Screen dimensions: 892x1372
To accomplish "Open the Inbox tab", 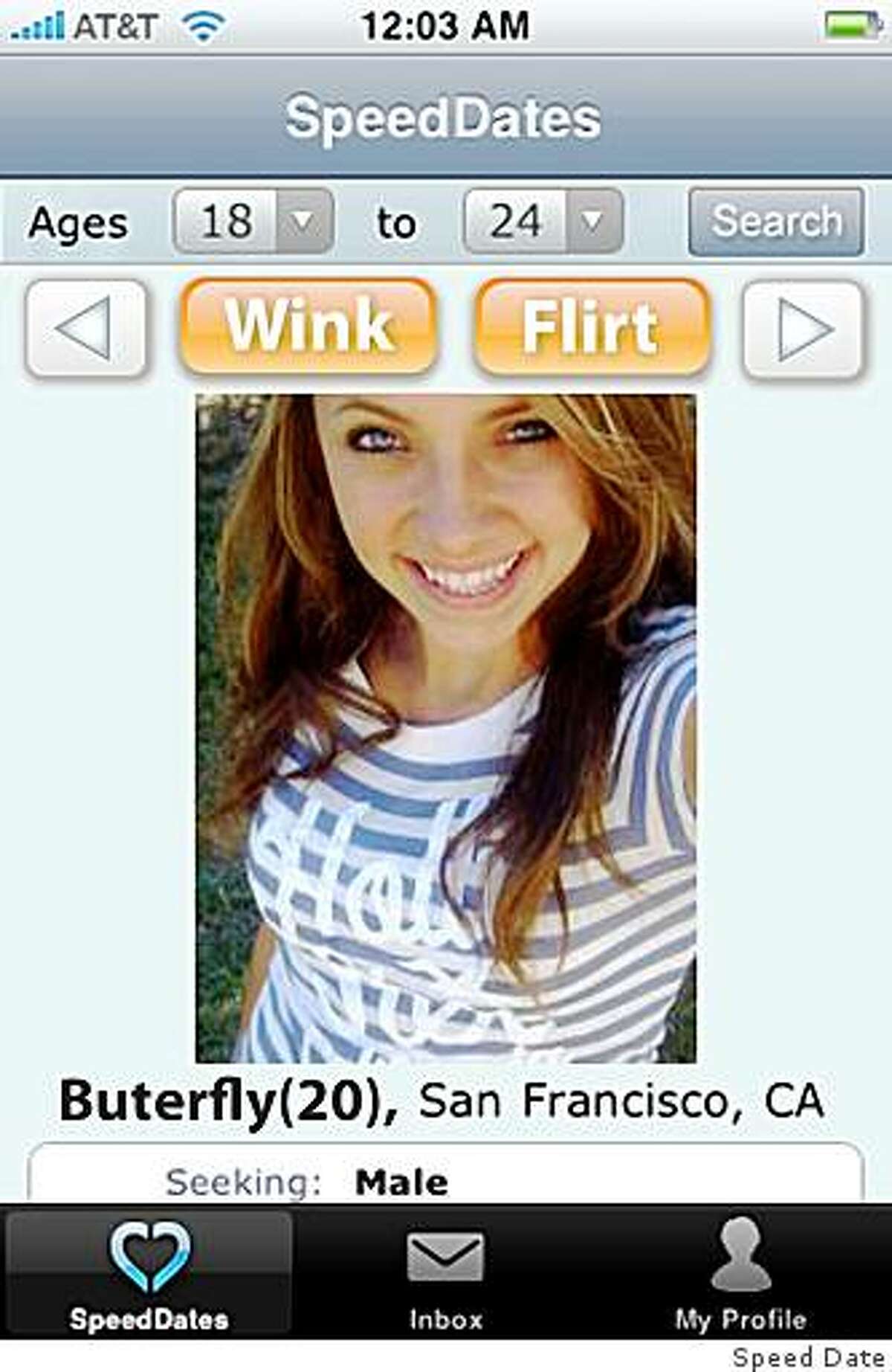I will (446, 1274).
